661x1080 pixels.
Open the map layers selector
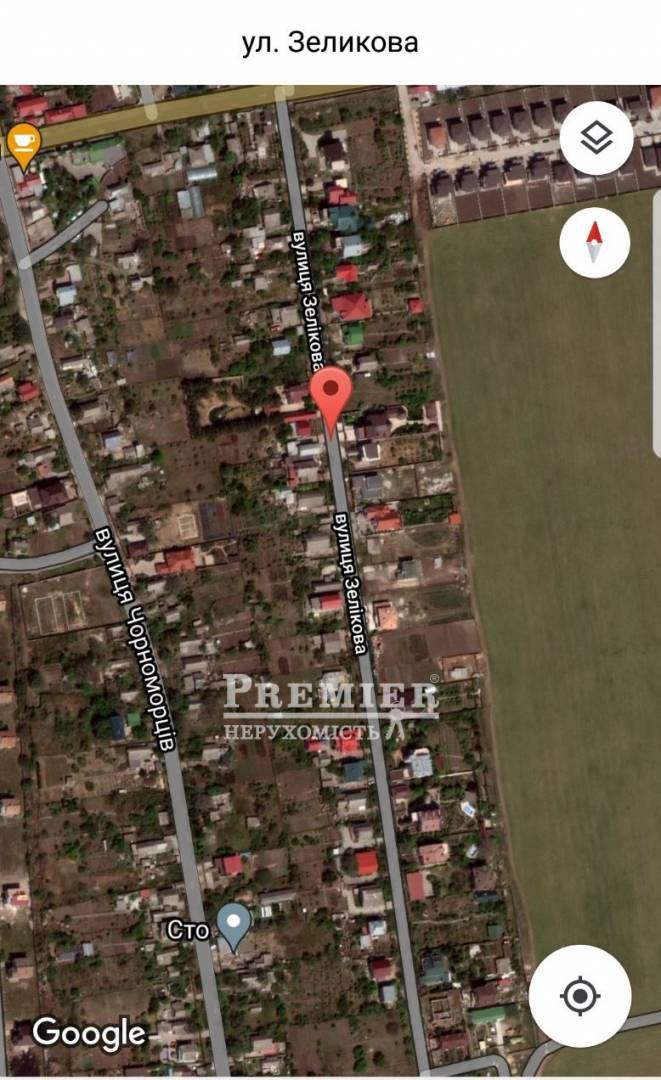pos(596,138)
